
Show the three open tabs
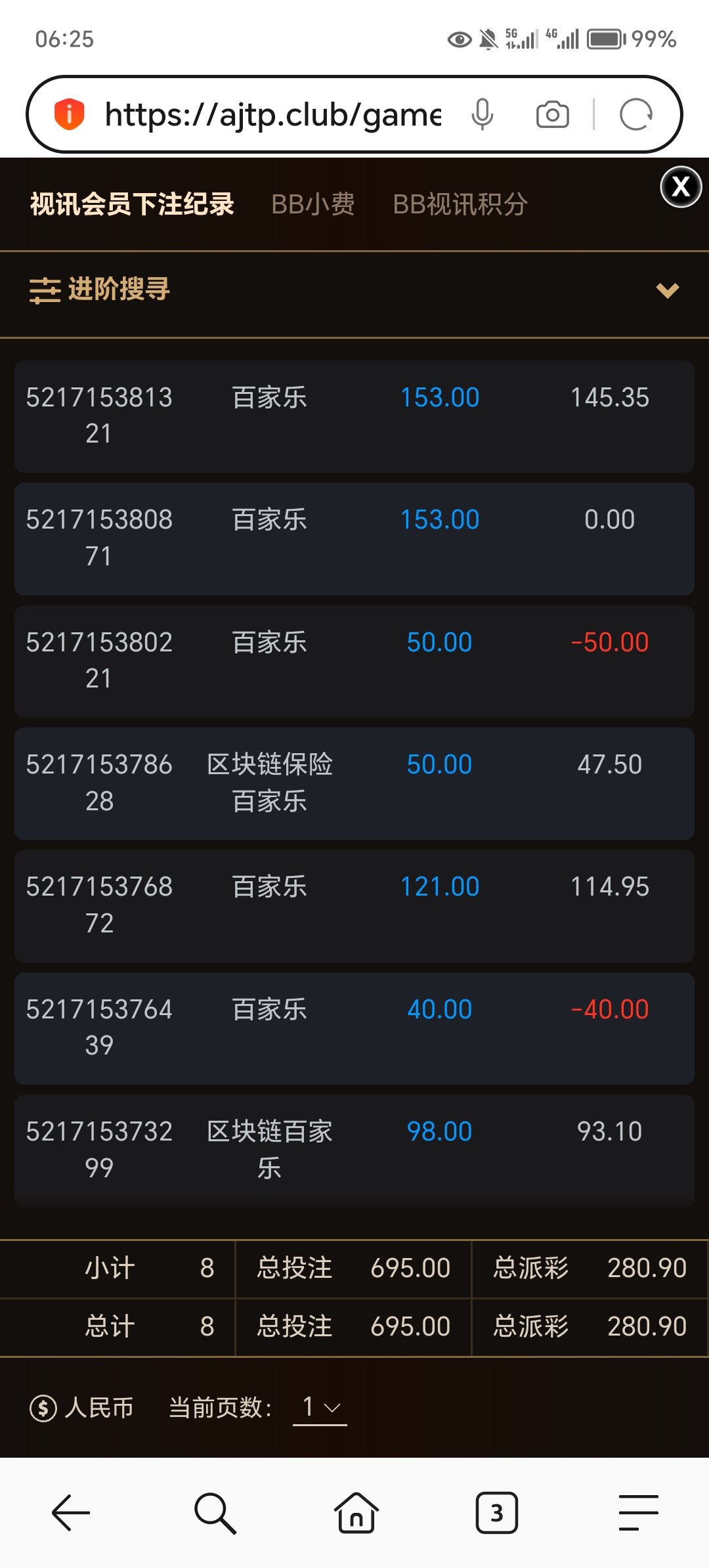pyautogui.click(x=496, y=1512)
